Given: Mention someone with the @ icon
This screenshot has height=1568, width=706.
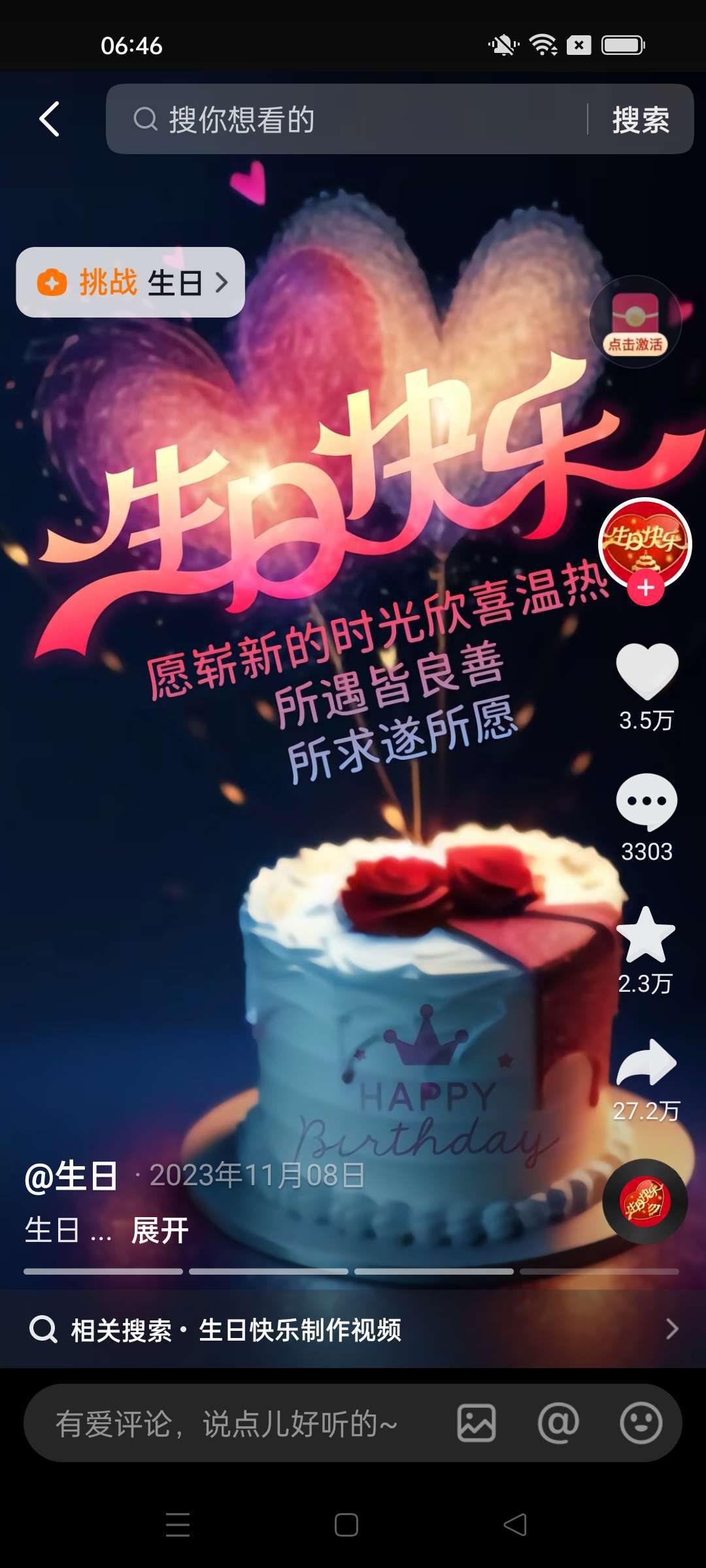Looking at the screenshot, I should click(558, 1424).
